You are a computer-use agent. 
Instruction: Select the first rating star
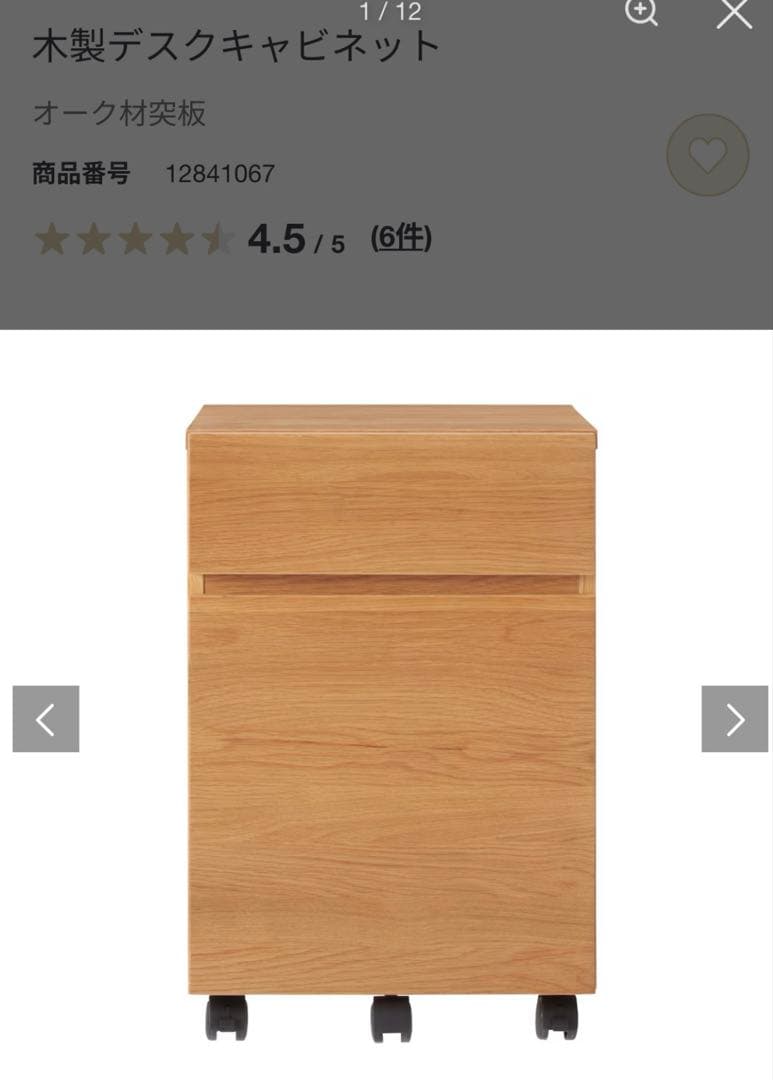point(51,238)
